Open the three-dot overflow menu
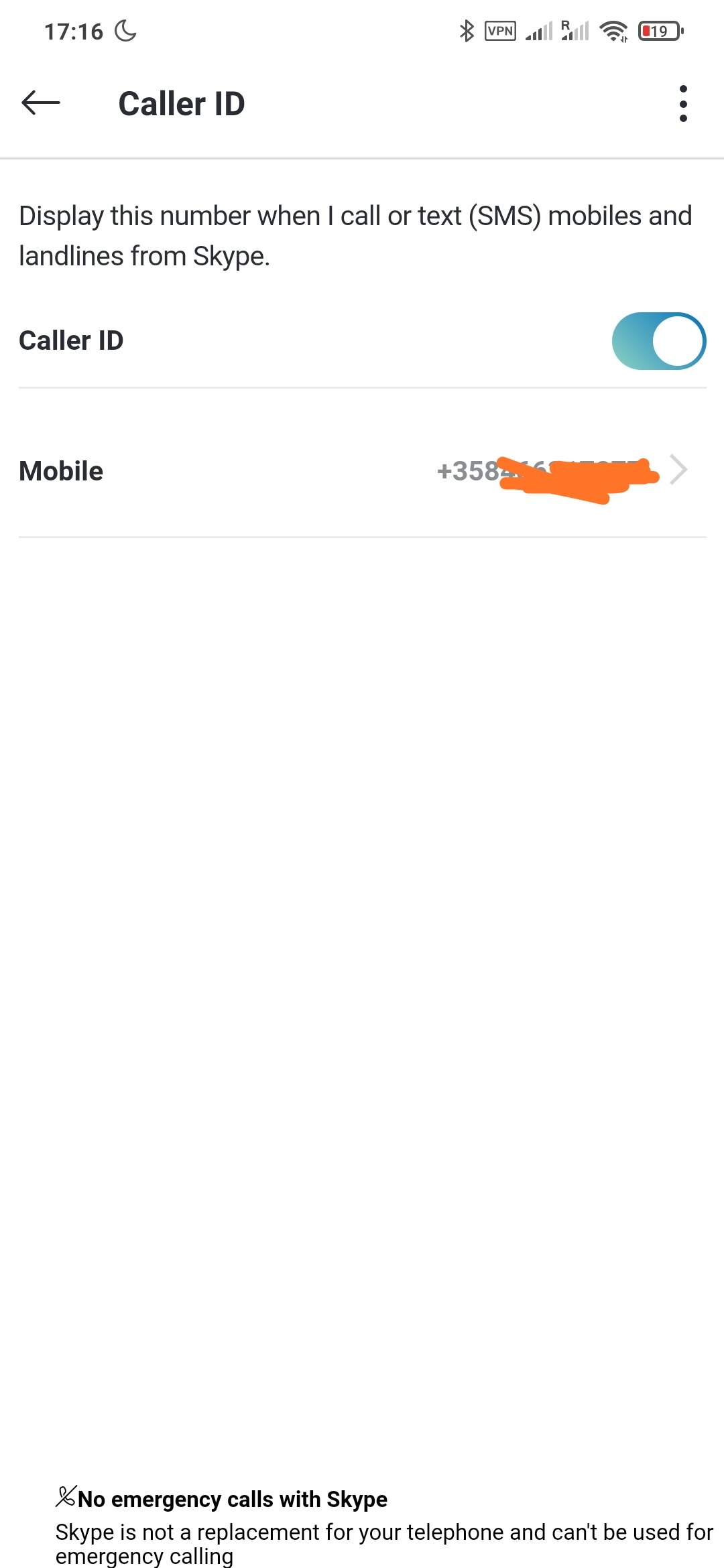724x1568 pixels. (682, 103)
